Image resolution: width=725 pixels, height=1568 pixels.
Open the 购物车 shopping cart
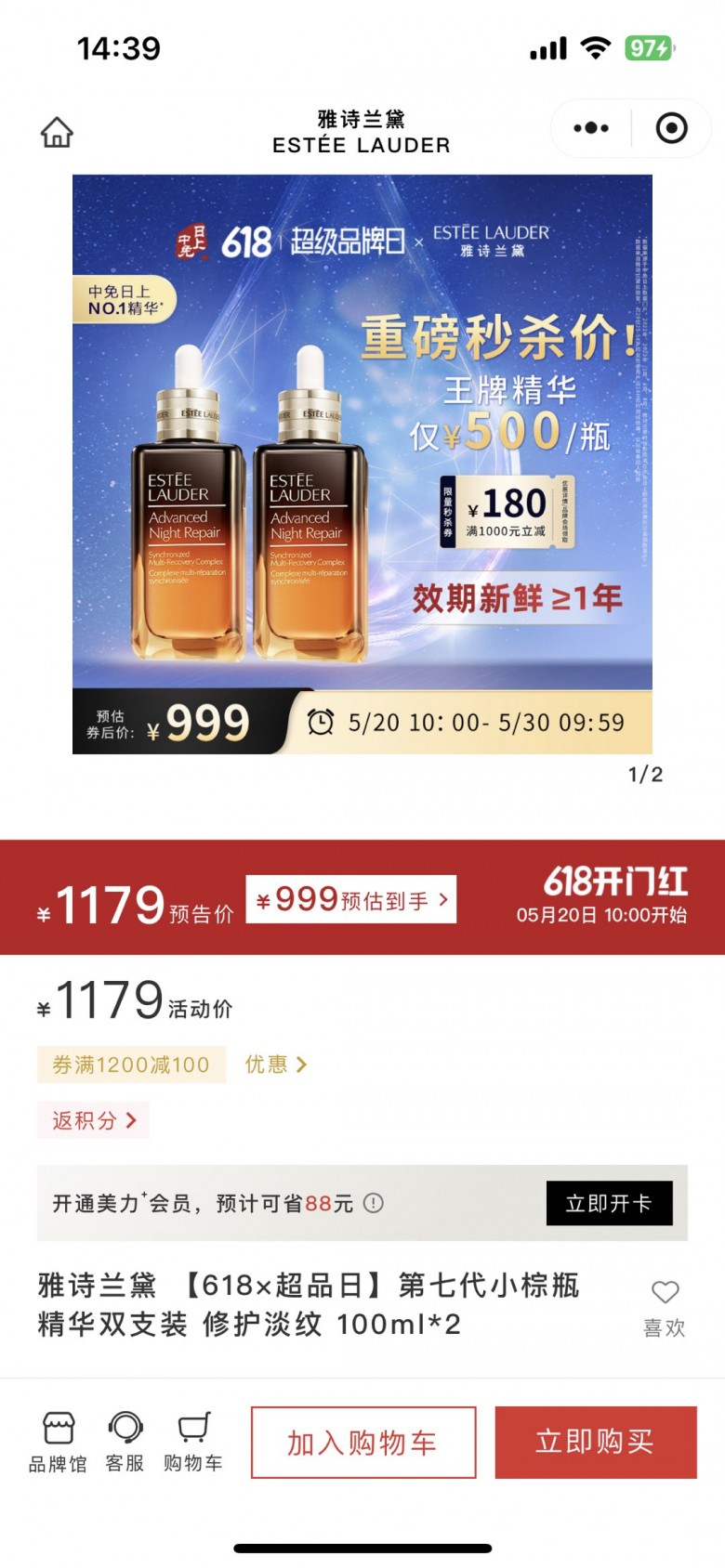pyautogui.click(x=193, y=1442)
